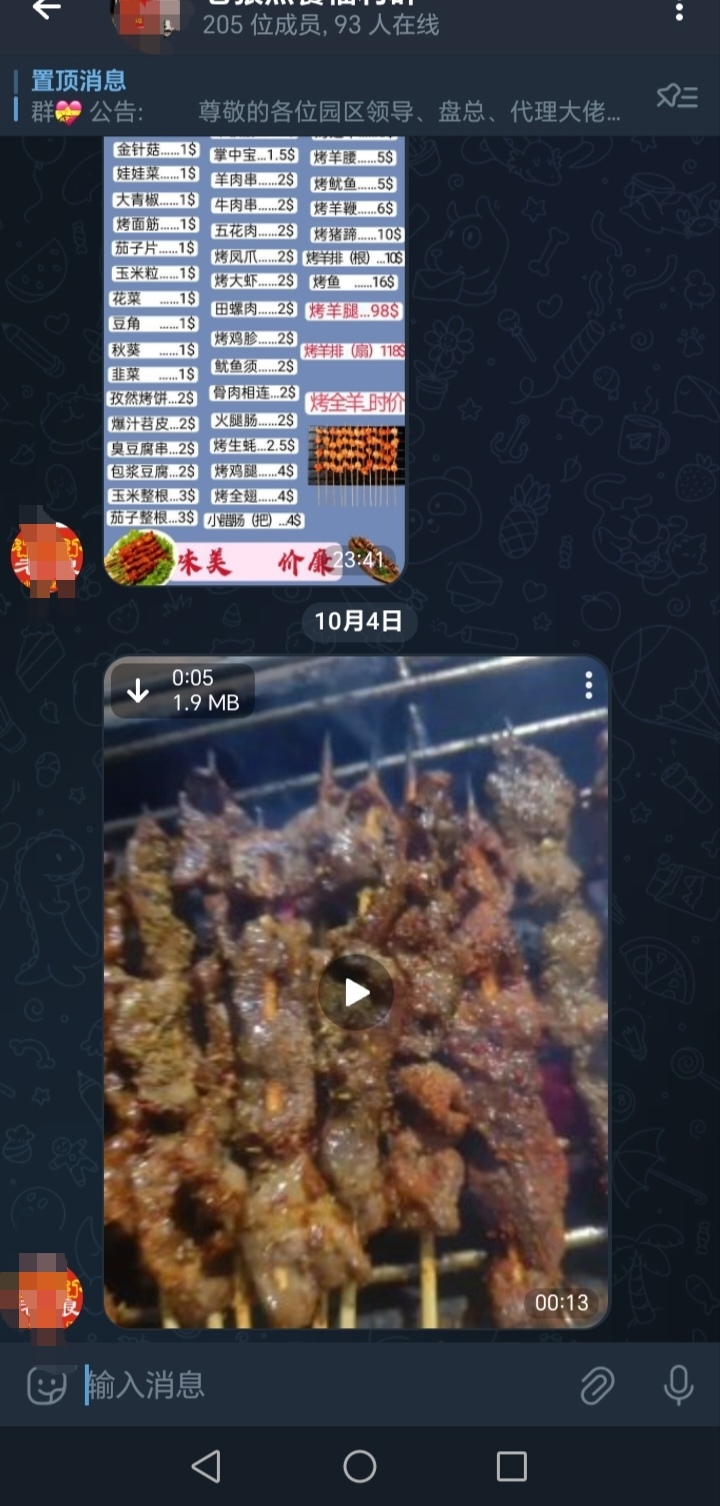Open the group chat overflow menu

coord(679,12)
